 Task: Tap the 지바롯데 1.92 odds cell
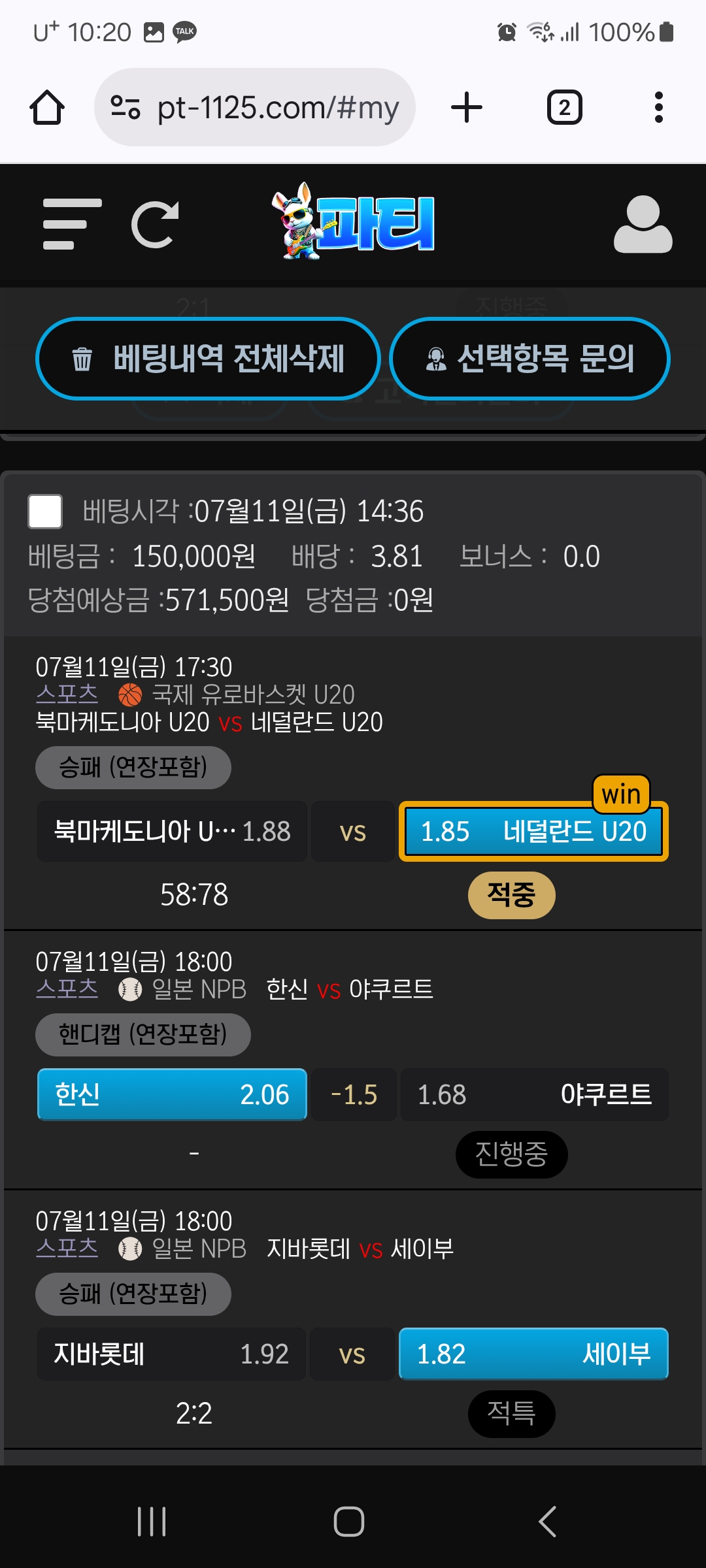(171, 1354)
